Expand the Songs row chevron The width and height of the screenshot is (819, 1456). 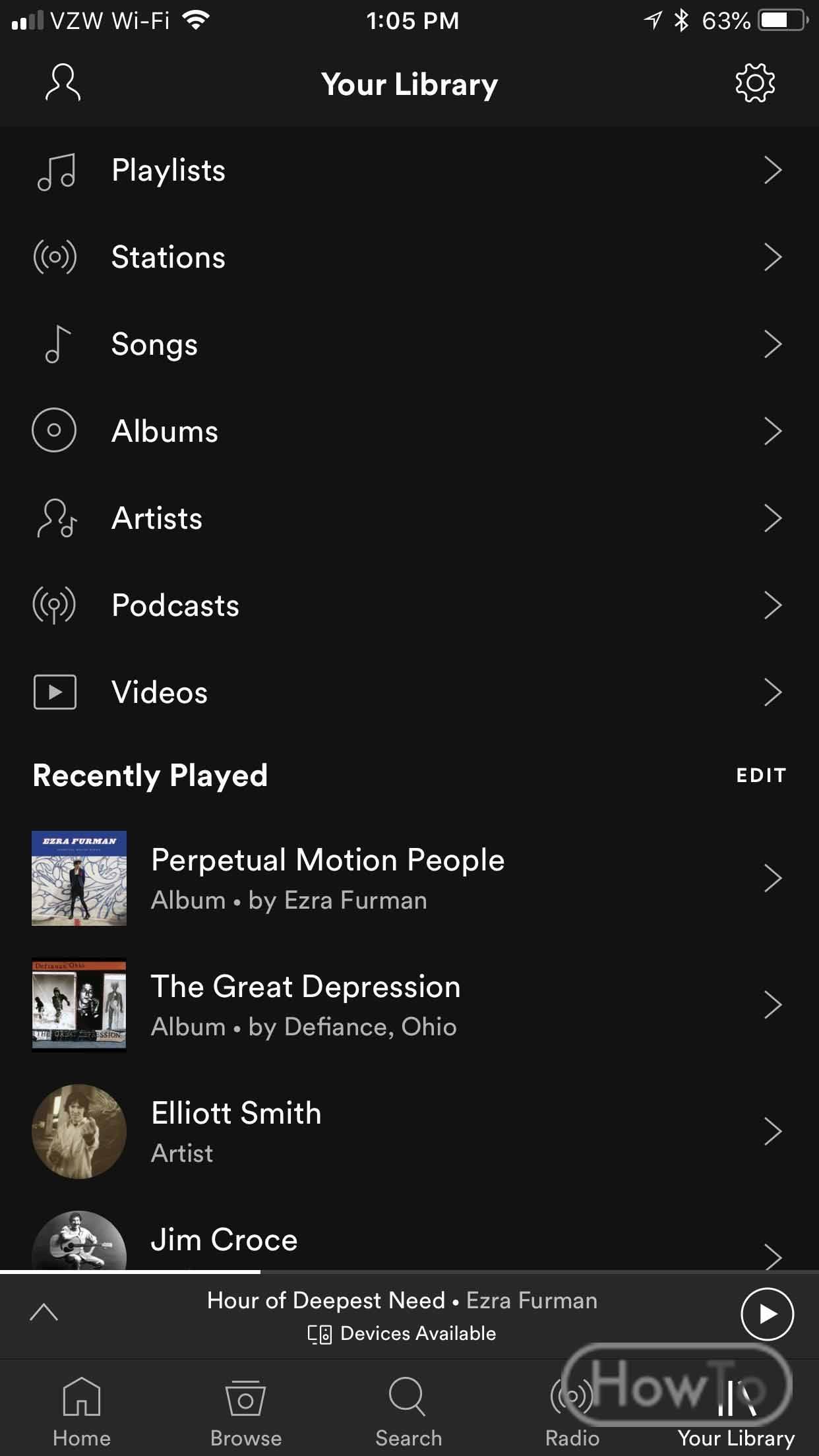coord(773,344)
